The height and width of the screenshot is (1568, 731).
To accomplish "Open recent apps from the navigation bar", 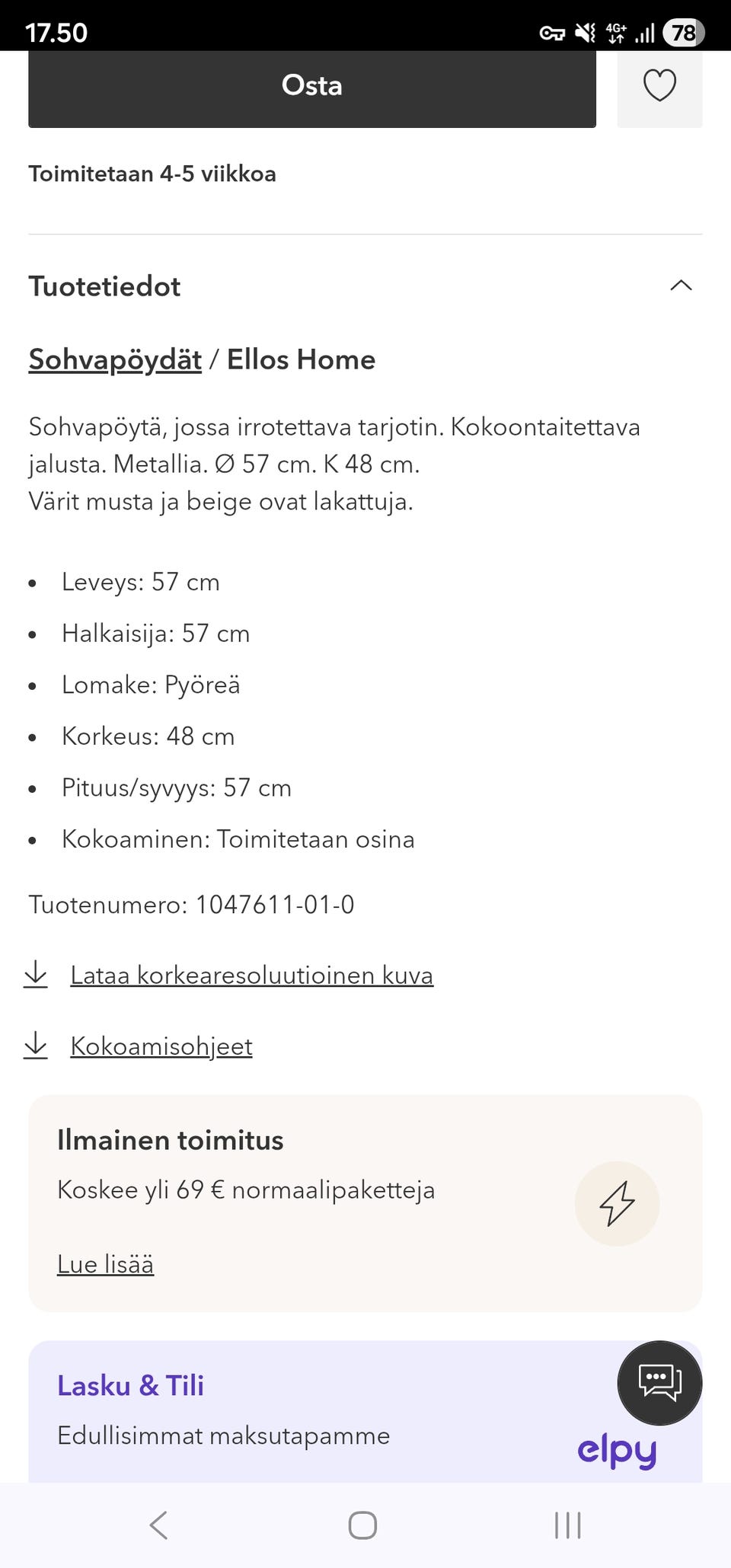I will pyautogui.click(x=567, y=1525).
